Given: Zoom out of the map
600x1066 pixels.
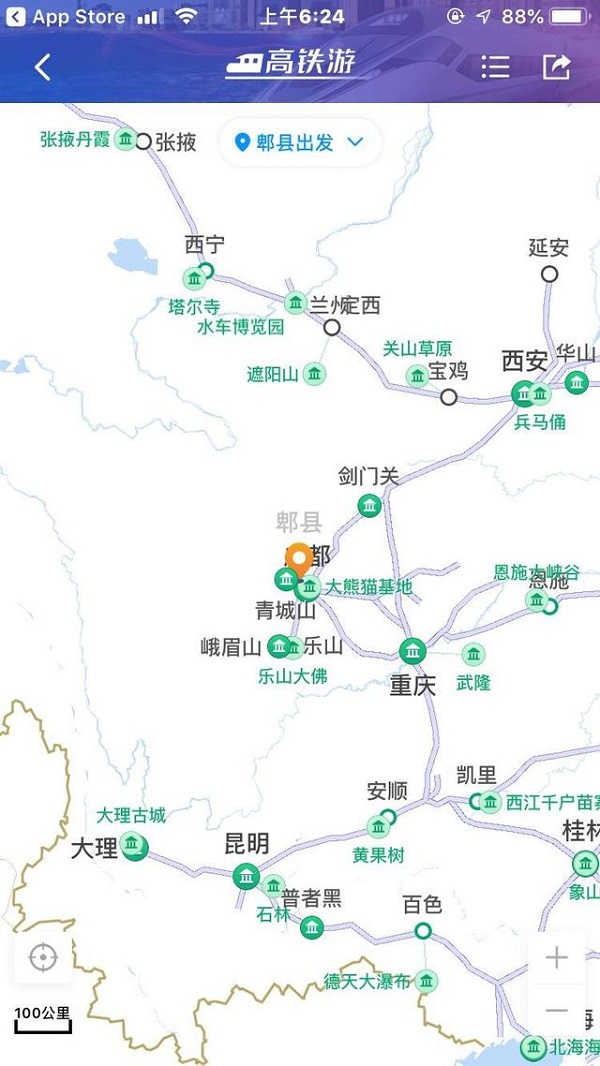Looking at the screenshot, I should [x=556, y=1010].
